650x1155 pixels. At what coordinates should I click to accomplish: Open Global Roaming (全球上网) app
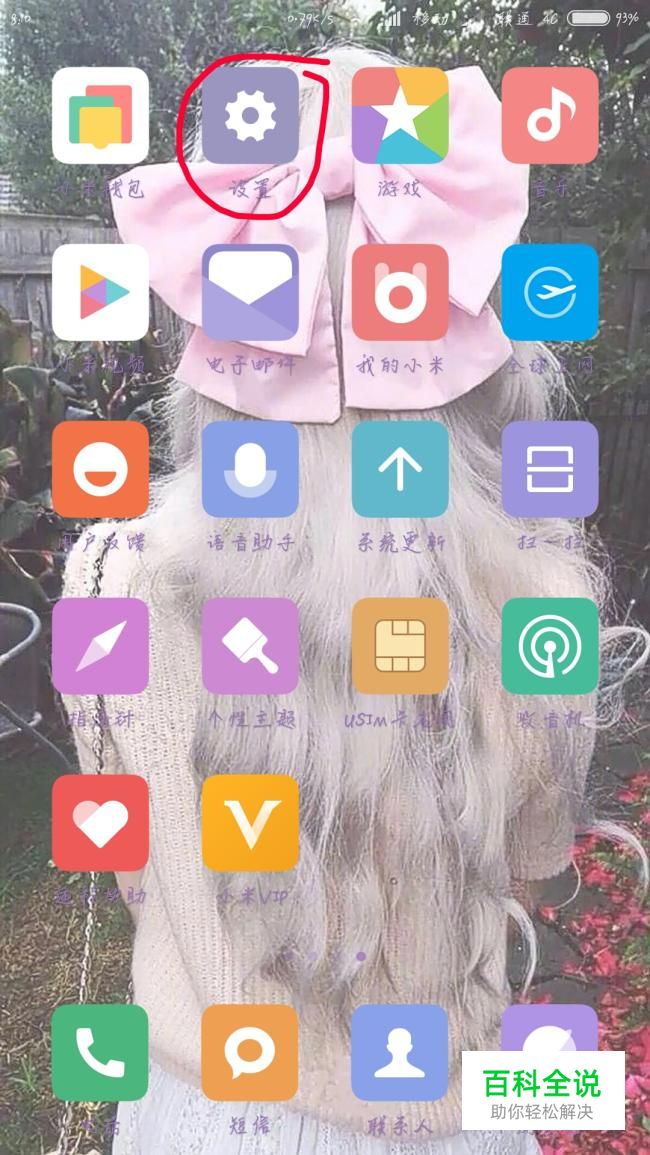[x=550, y=292]
